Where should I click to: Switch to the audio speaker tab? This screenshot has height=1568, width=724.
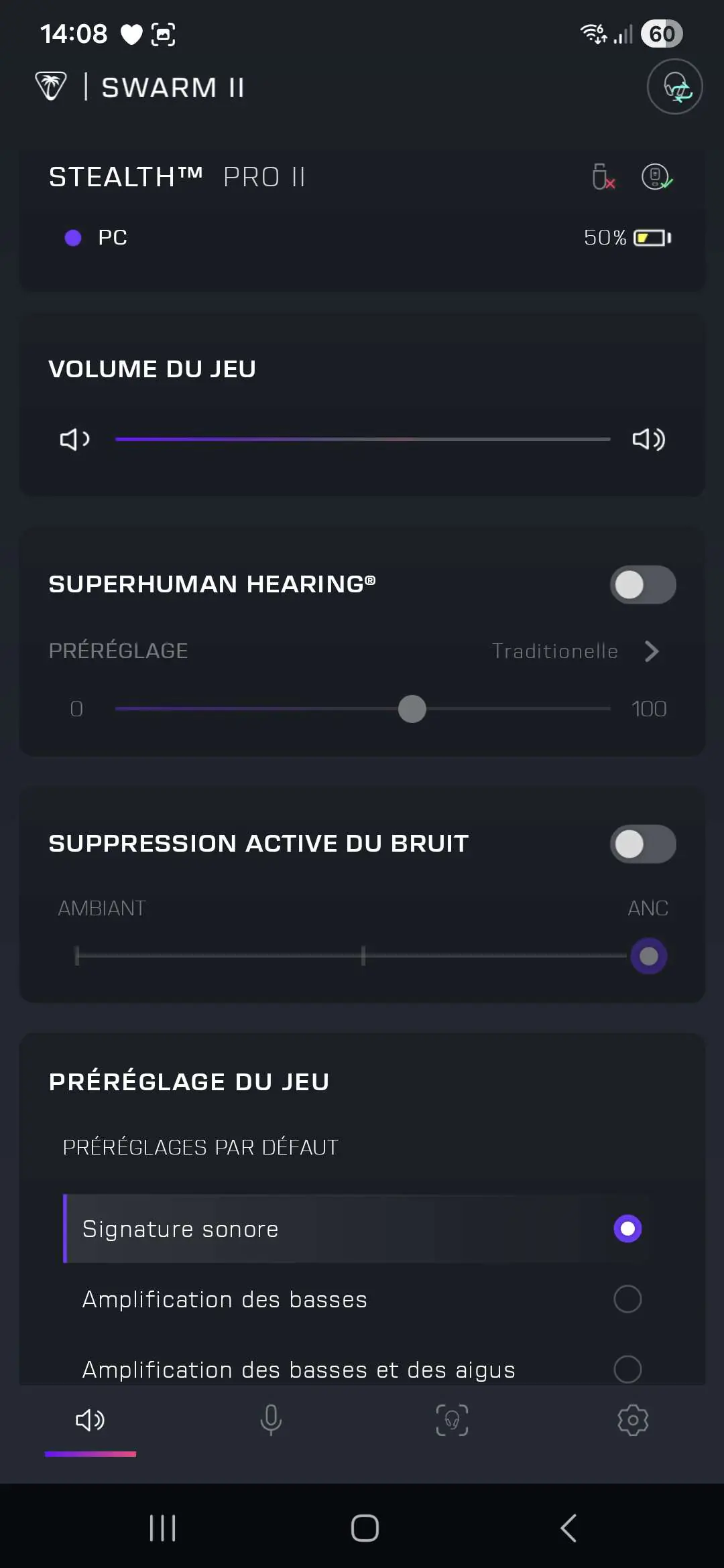90,1420
